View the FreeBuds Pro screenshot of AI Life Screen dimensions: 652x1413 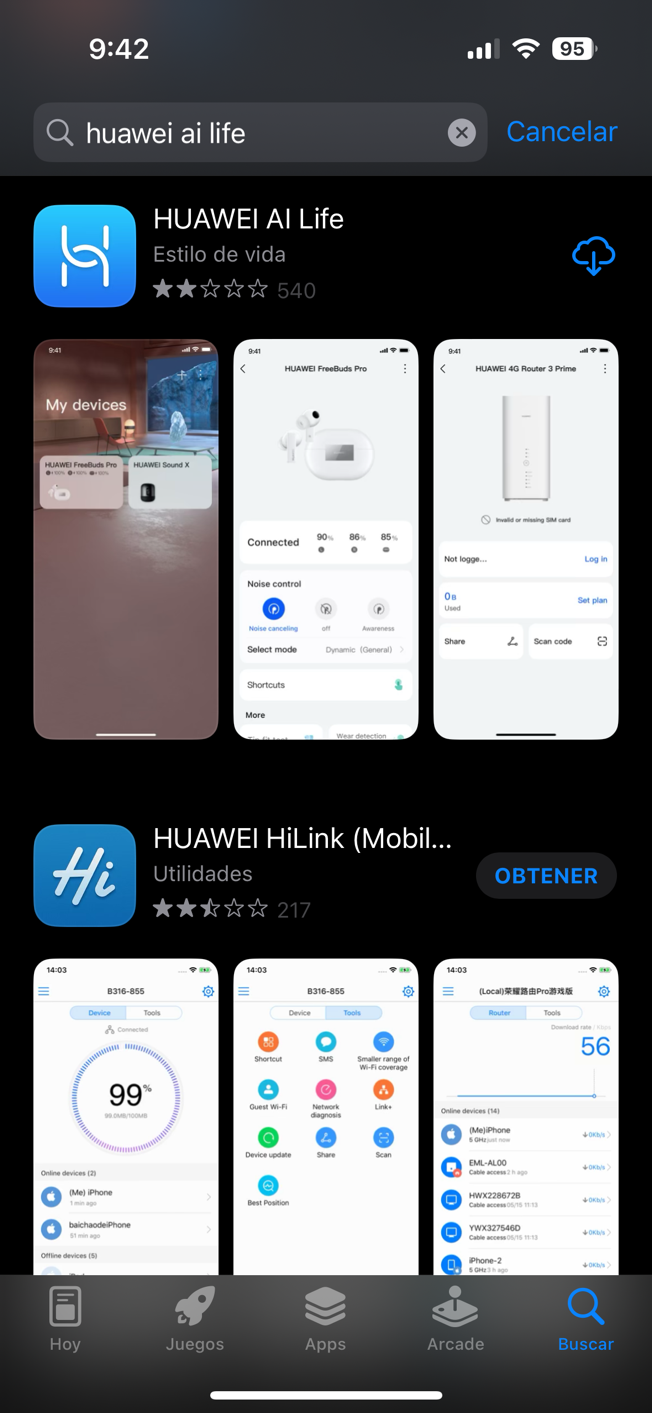pos(326,539)
